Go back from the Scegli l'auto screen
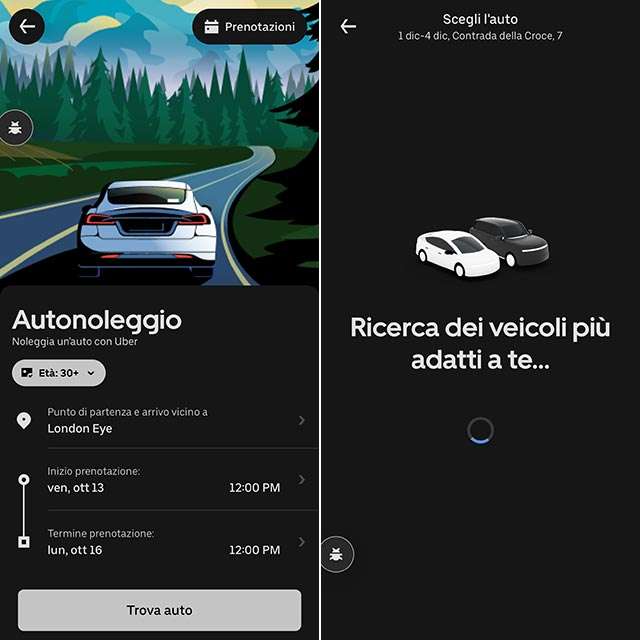Image resolution: width=640 pixels, height=640 pixels. coord(348,27)
